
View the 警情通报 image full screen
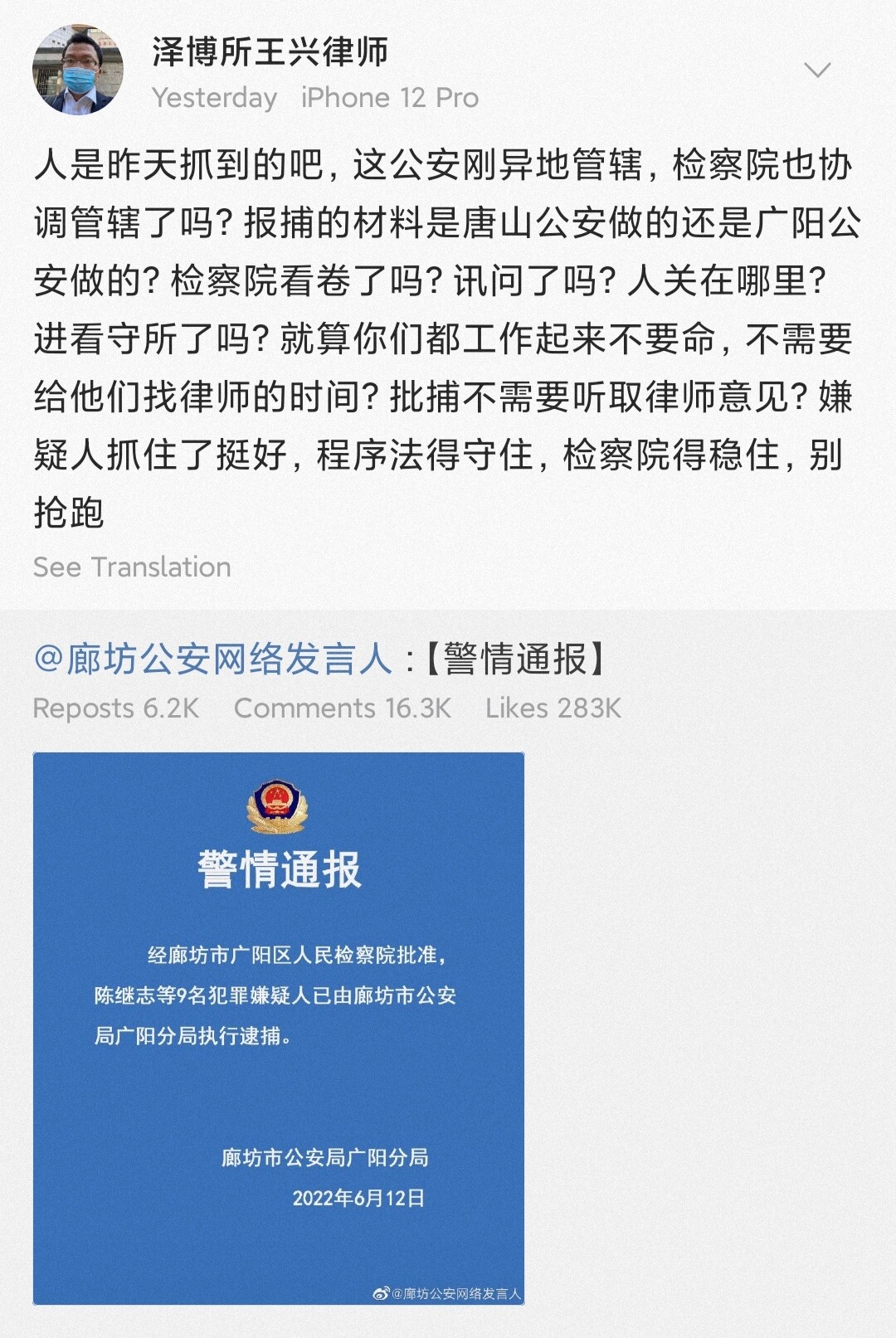279,1028
